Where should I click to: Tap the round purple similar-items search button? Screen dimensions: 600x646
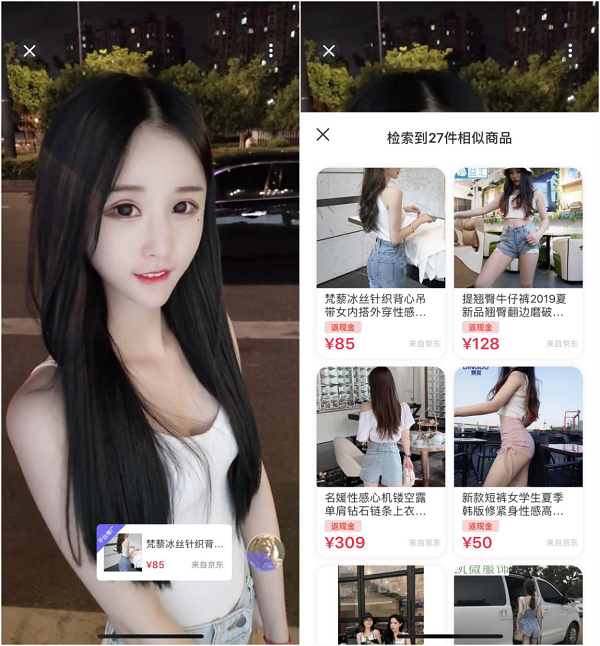tap(264, 552)
